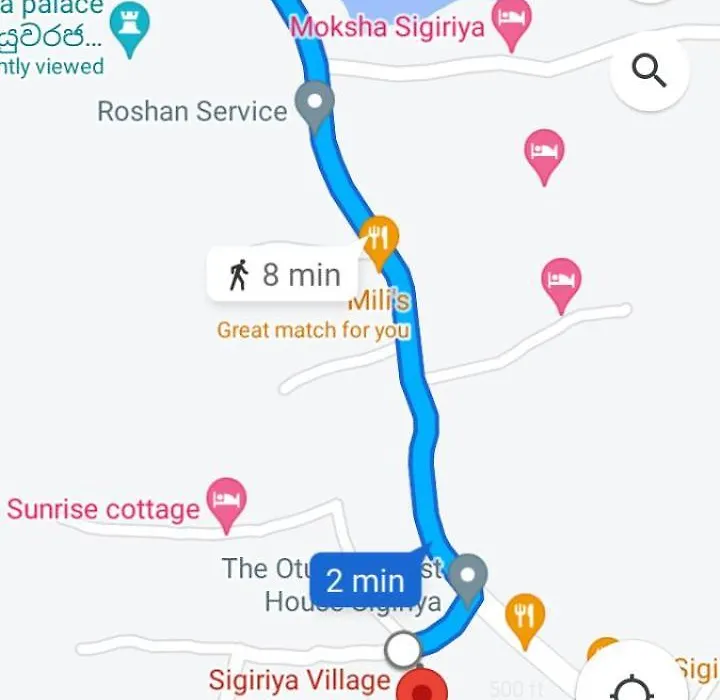Select the 2 min route label
720x700 pixels.
click(365, 580)
